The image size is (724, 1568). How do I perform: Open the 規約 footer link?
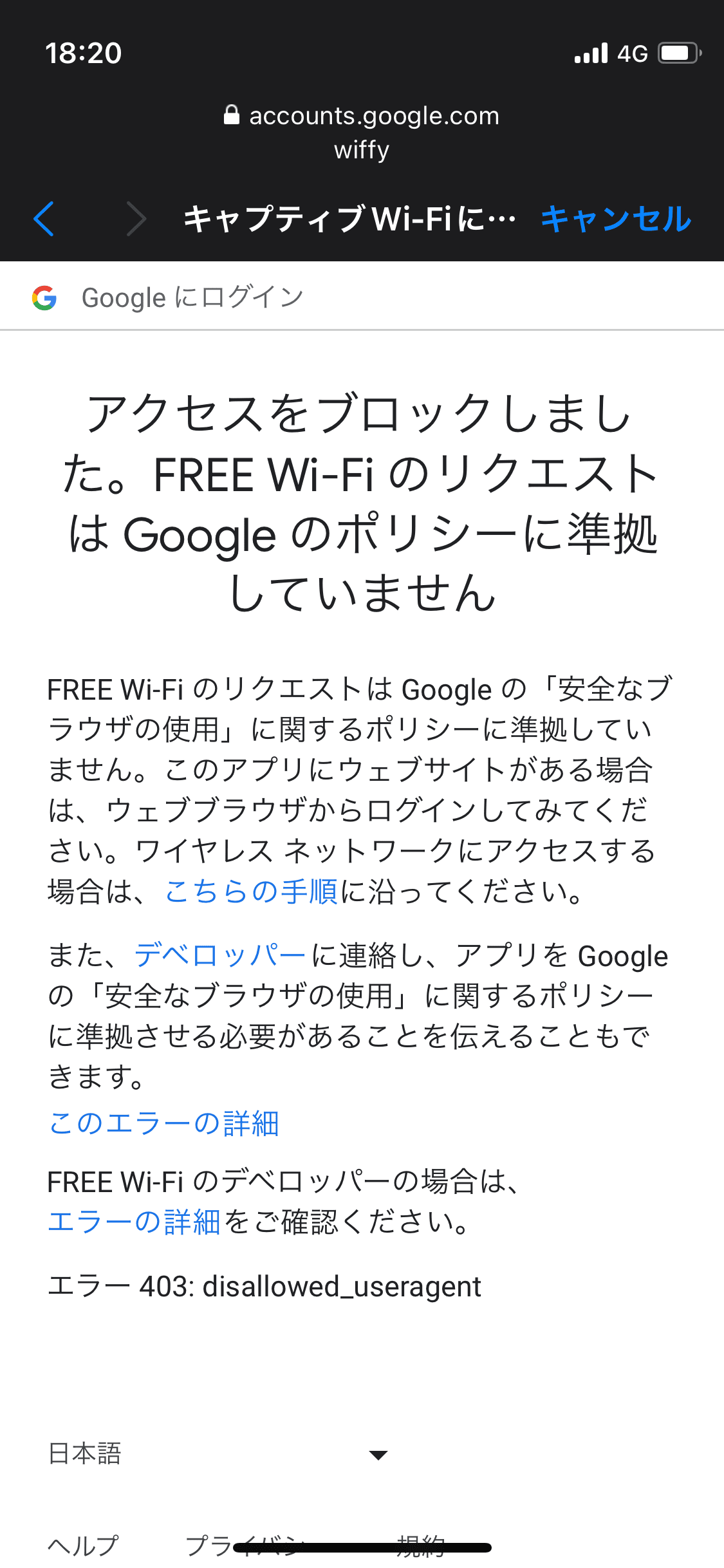tap(421, 1545)
